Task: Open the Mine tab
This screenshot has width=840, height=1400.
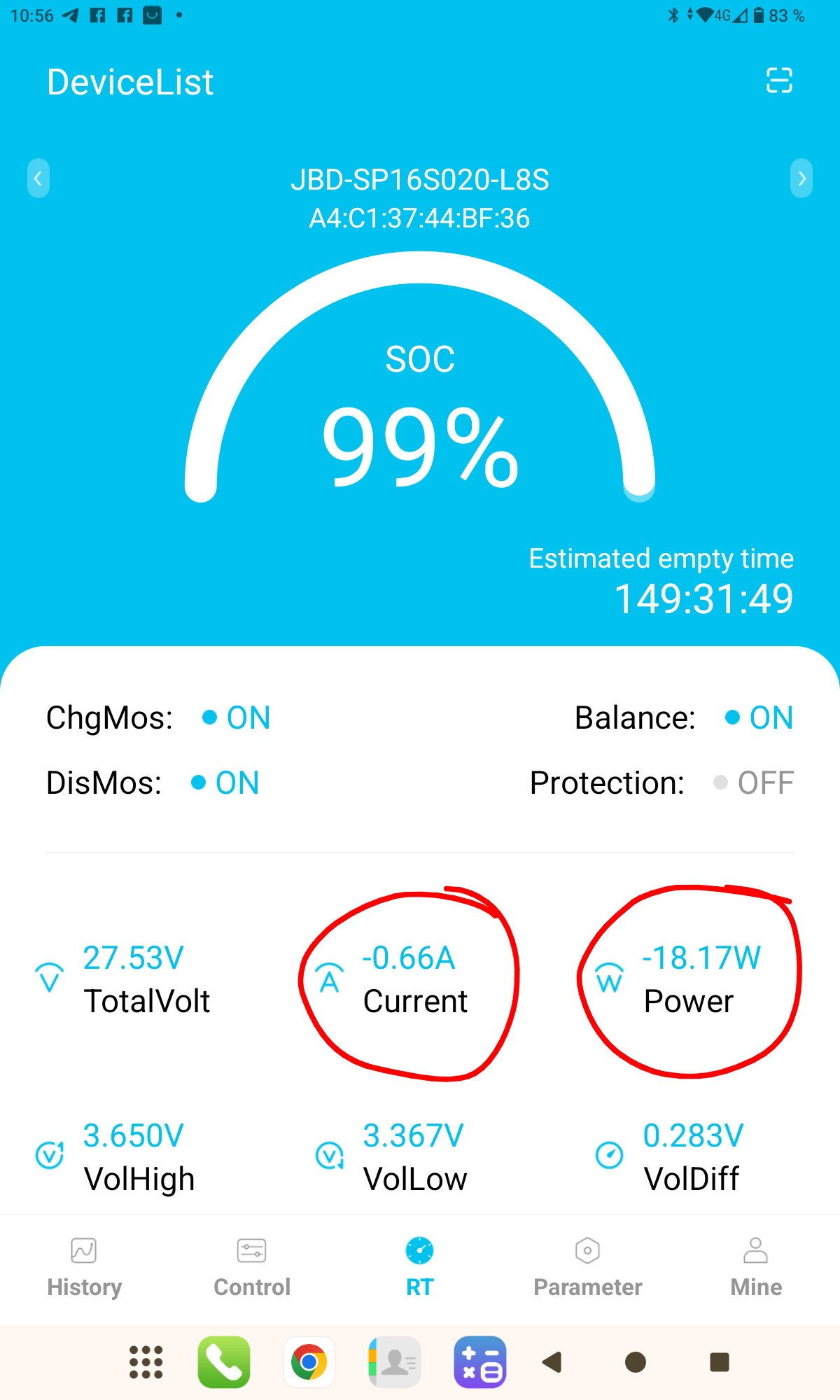Action: click(x=756, y=1267)
